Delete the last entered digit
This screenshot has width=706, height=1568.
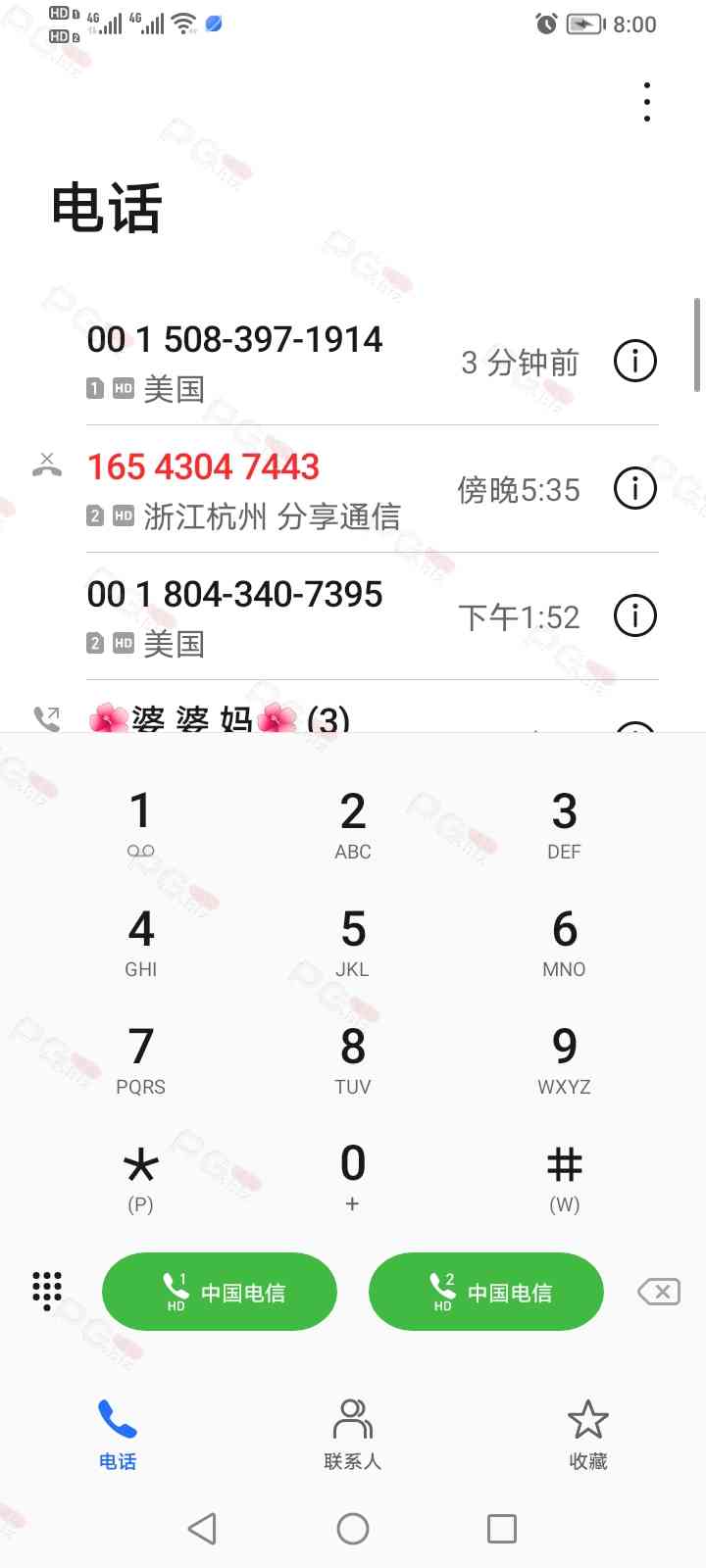(659, 1292)
